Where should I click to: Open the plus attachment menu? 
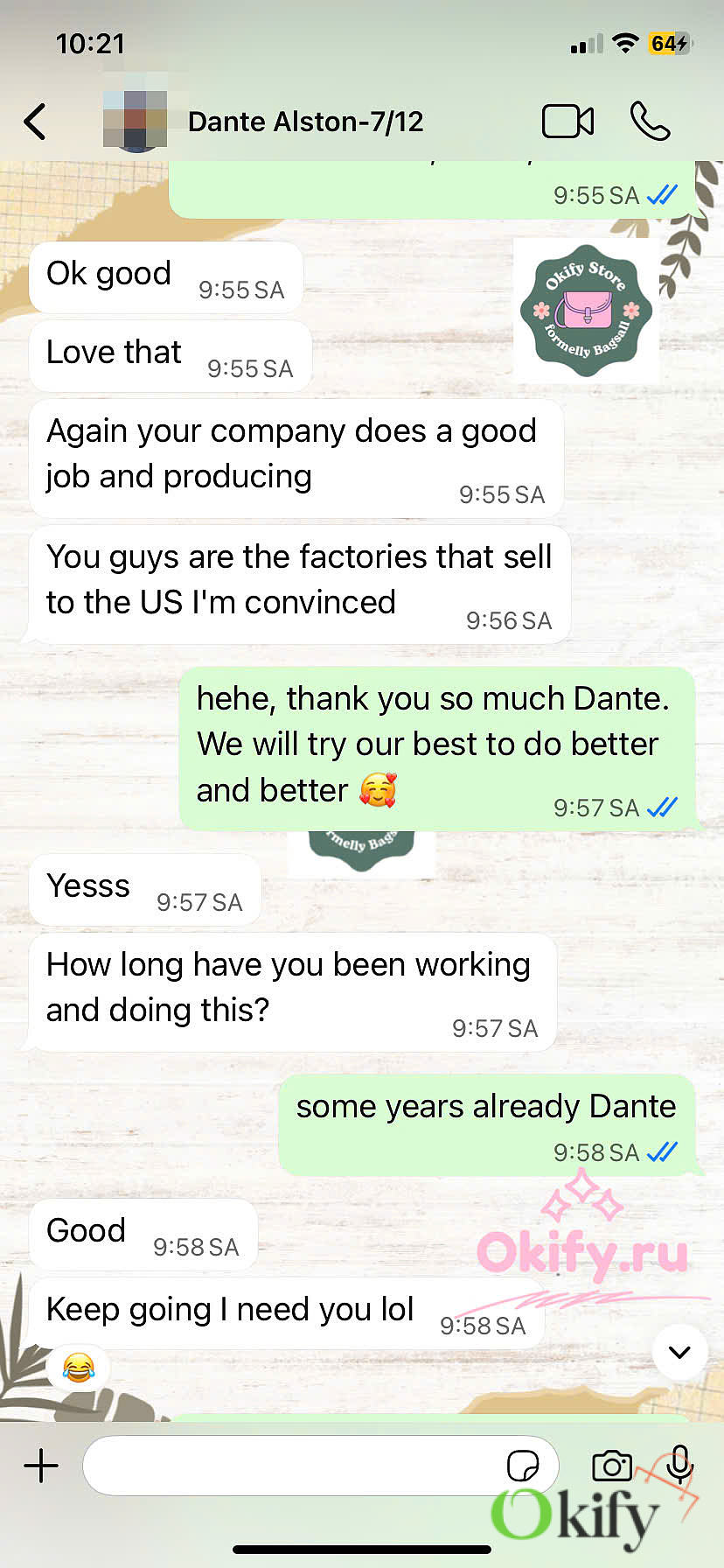point(41,1466)
